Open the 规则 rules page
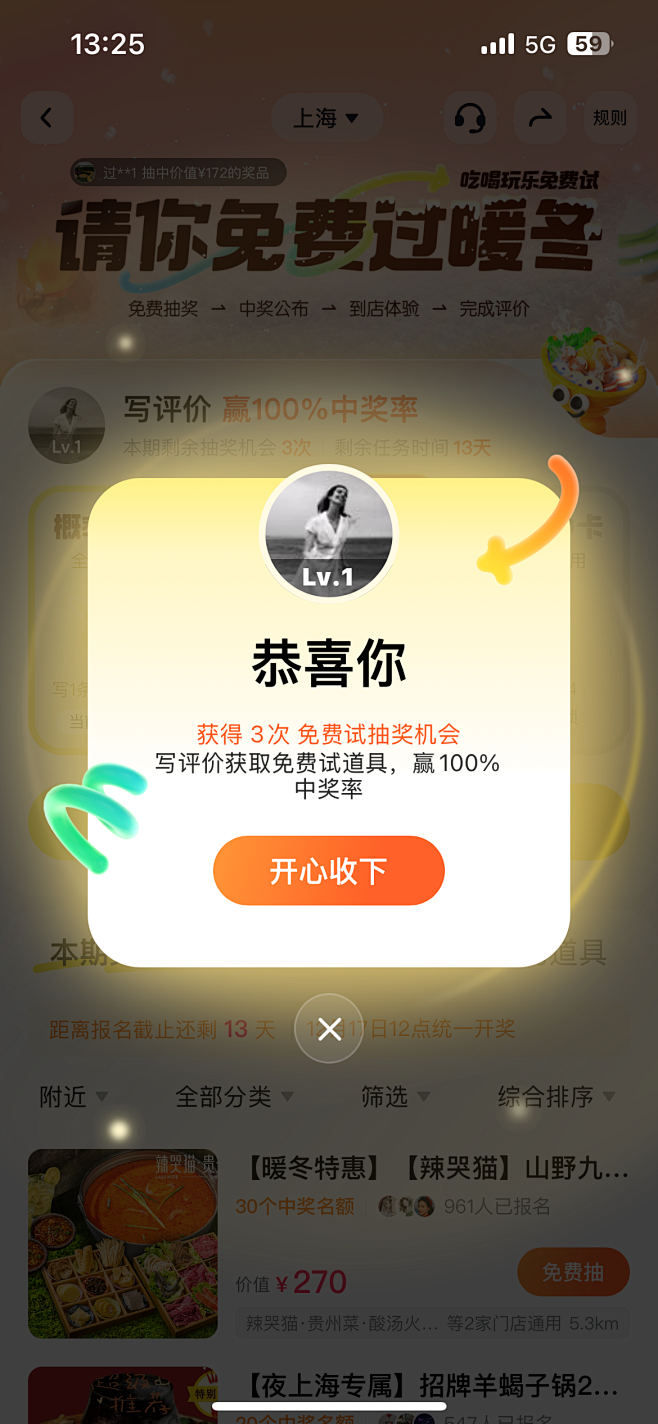658x1424 pixels. coord(609,118)
